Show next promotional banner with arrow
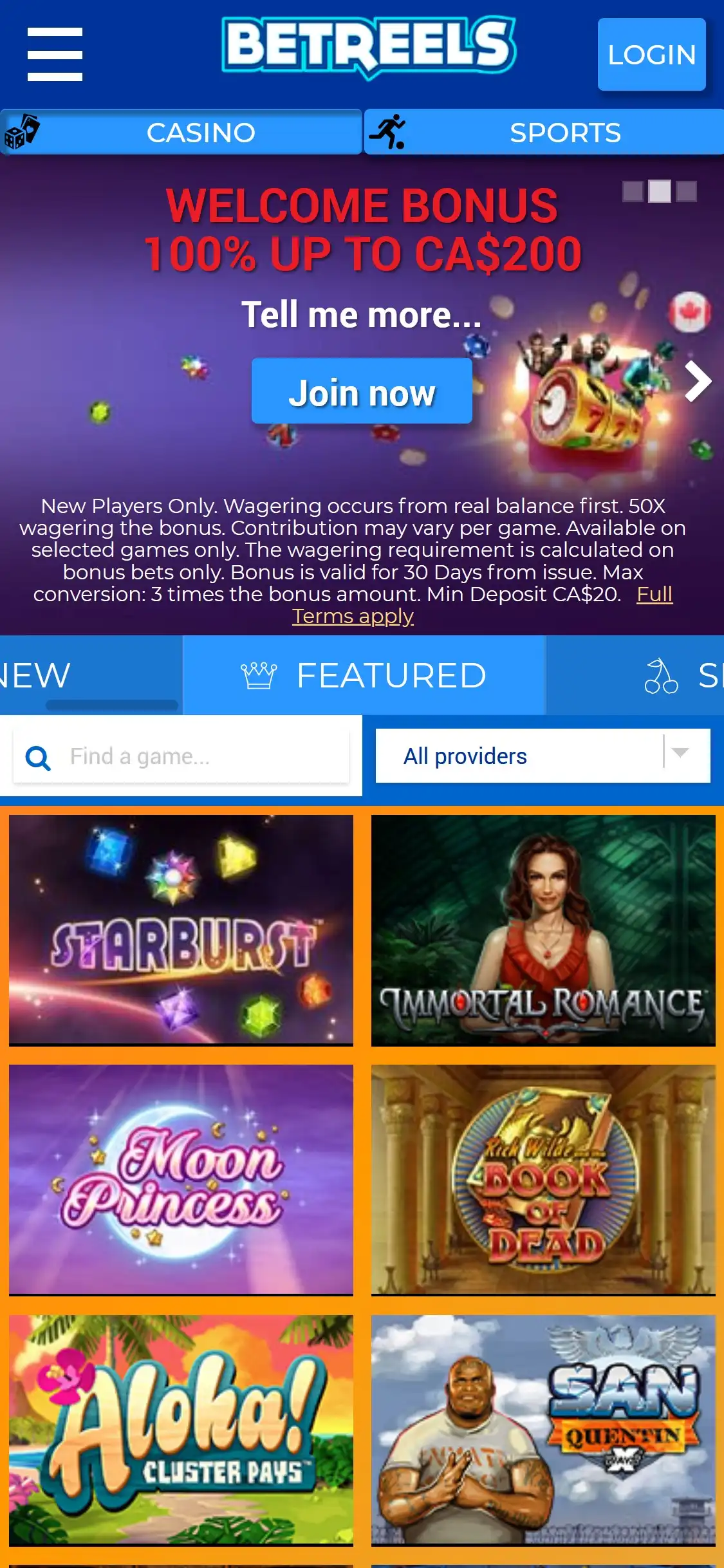This screenshot has height=1568, width=724. (698, 381)
